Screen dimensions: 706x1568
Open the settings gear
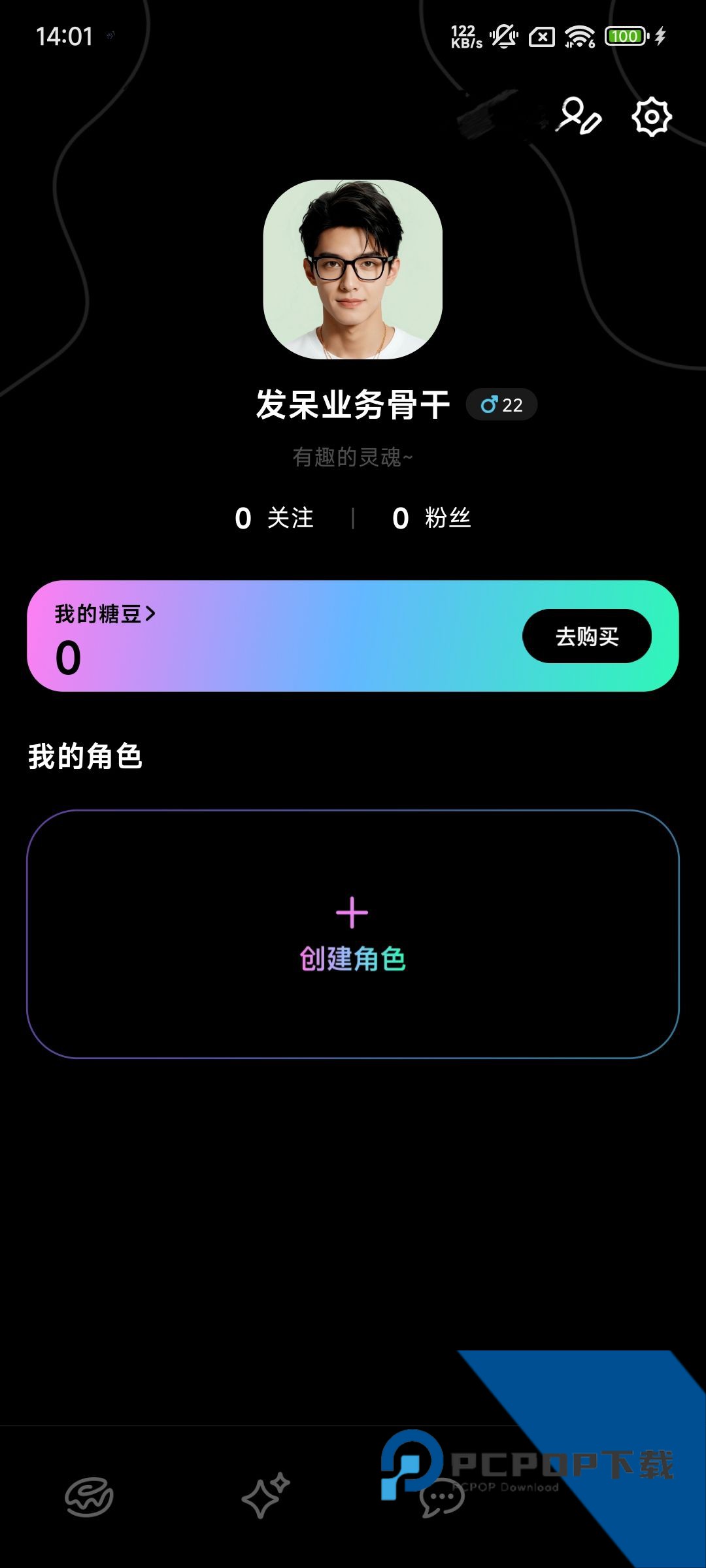pyautogui.click(x=651, y=116)
